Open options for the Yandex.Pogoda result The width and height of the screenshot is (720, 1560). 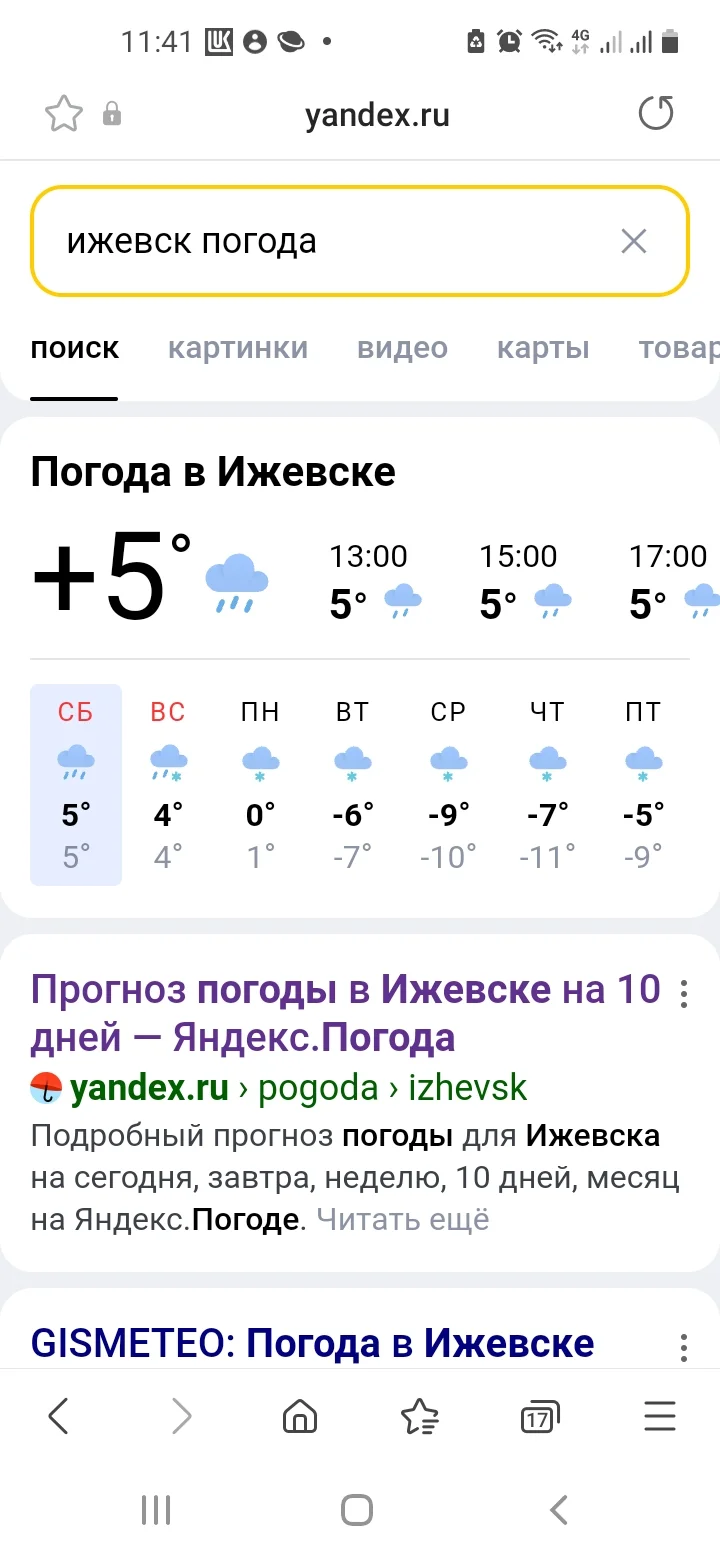684,994
